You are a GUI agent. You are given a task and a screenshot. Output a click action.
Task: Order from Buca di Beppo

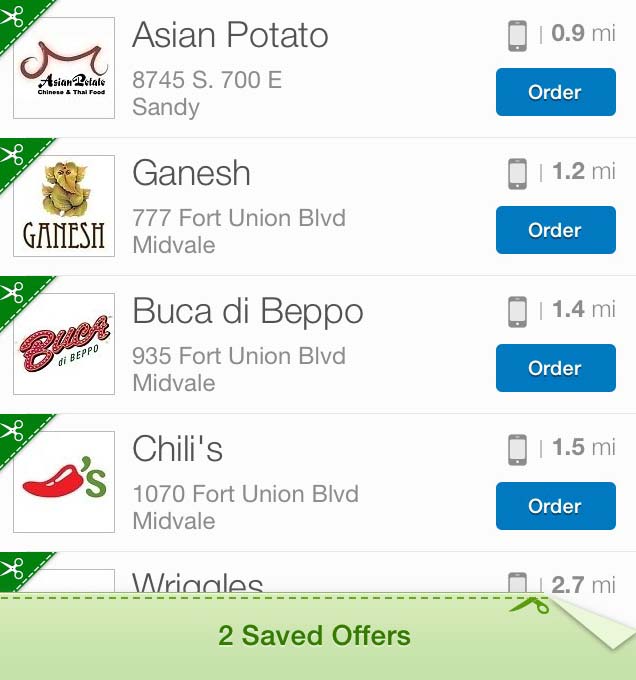coord(555,369)
